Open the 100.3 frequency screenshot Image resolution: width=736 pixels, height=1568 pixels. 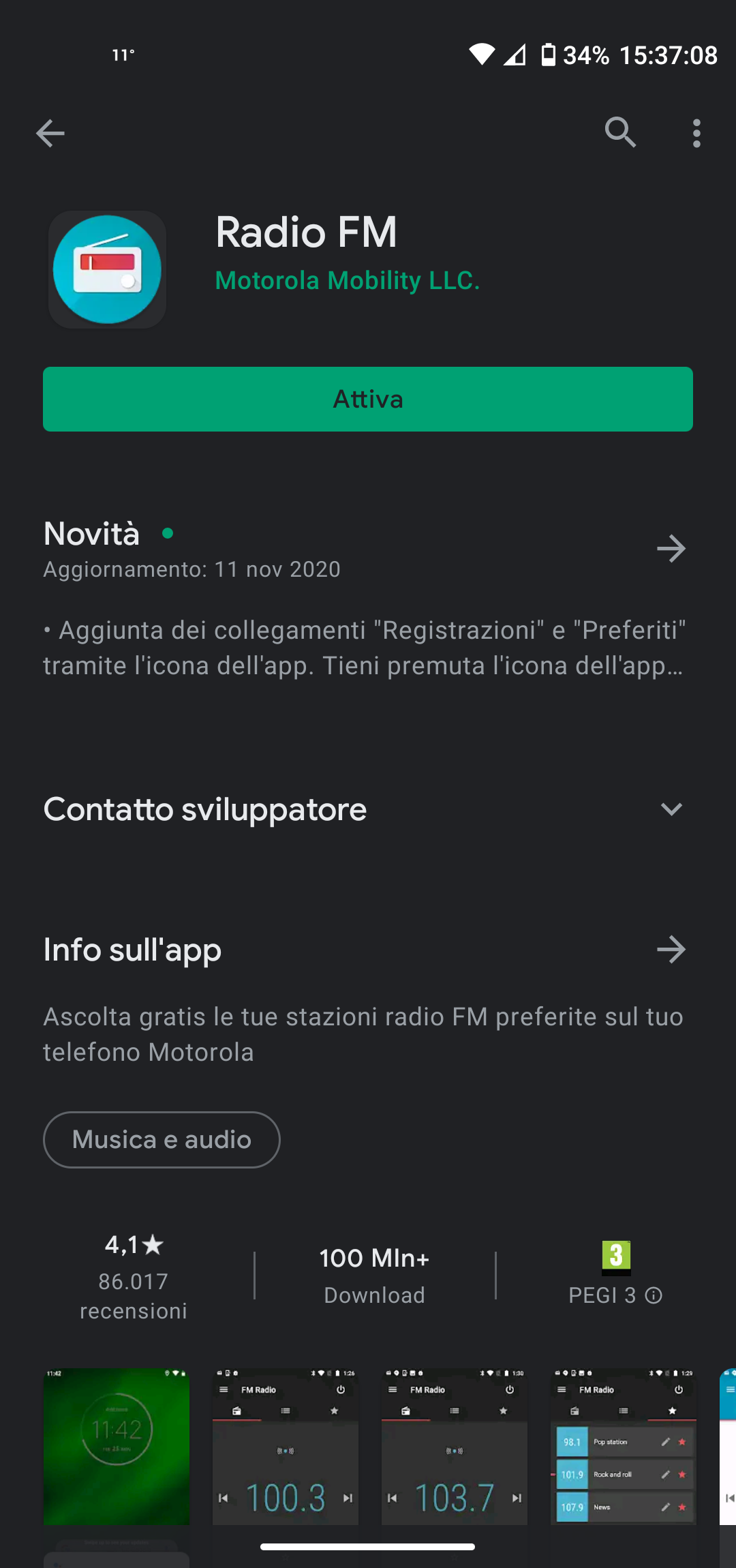[286, 1446]
